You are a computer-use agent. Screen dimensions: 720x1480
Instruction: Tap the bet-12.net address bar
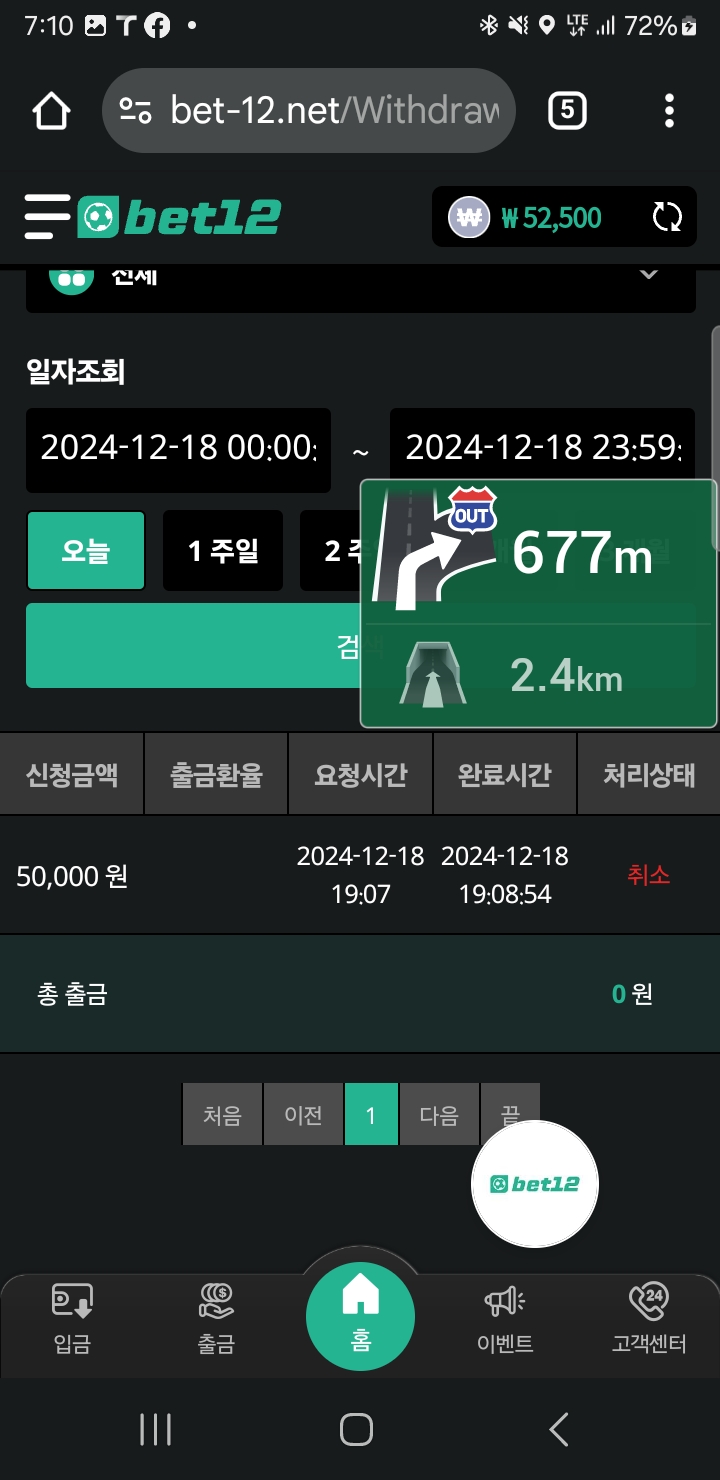309,111
